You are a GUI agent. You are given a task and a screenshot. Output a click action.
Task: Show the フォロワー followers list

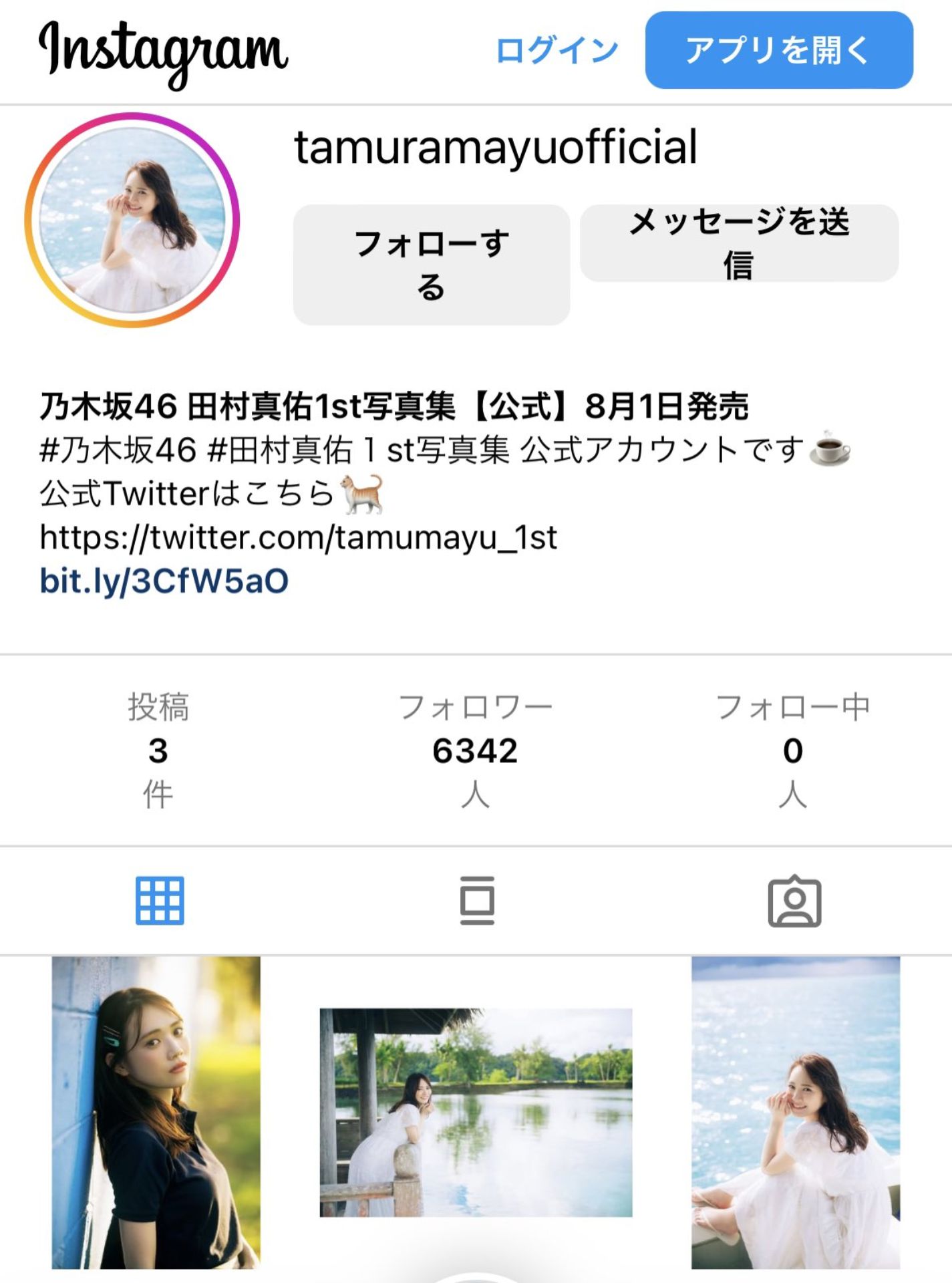(475, 750)
